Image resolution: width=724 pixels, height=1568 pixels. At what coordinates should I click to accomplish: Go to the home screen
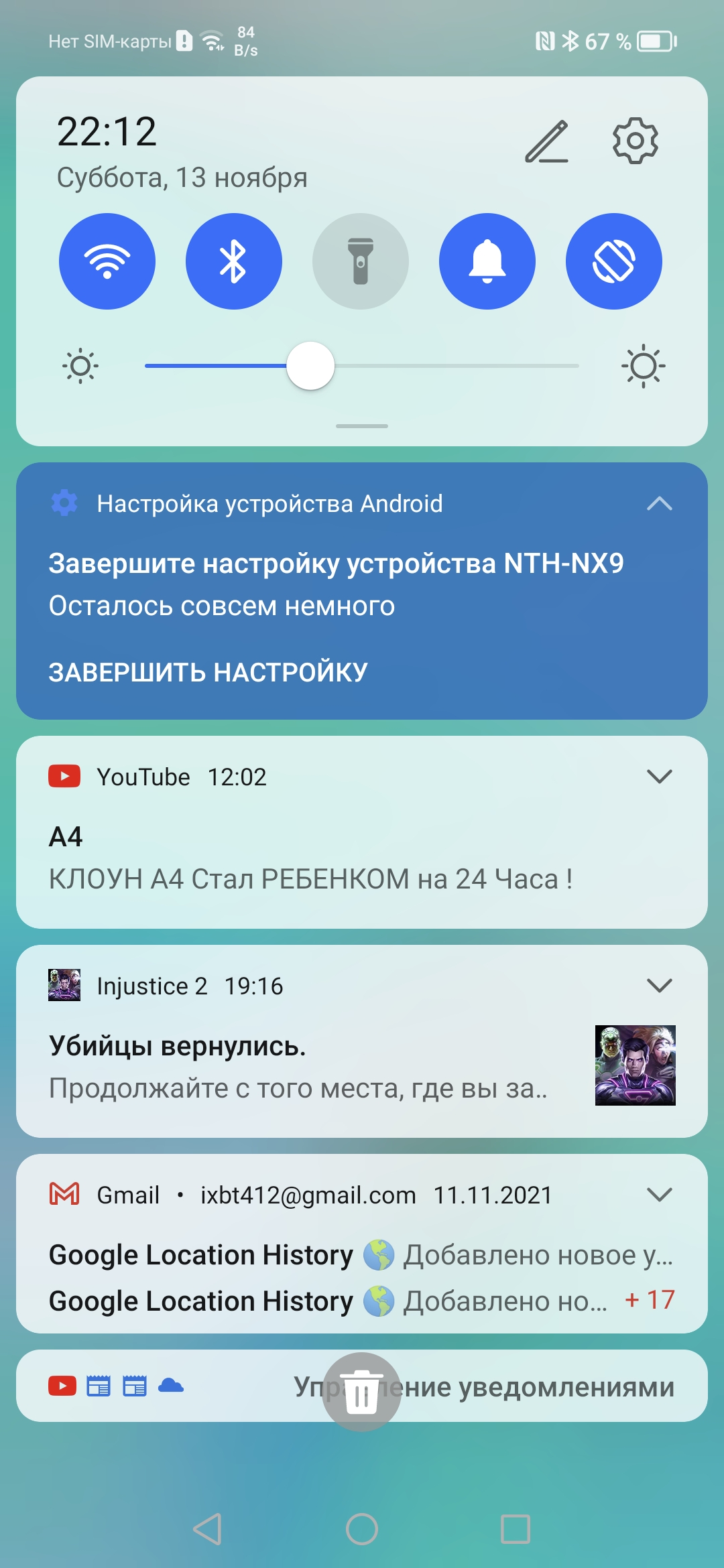tap(362, 1529)
